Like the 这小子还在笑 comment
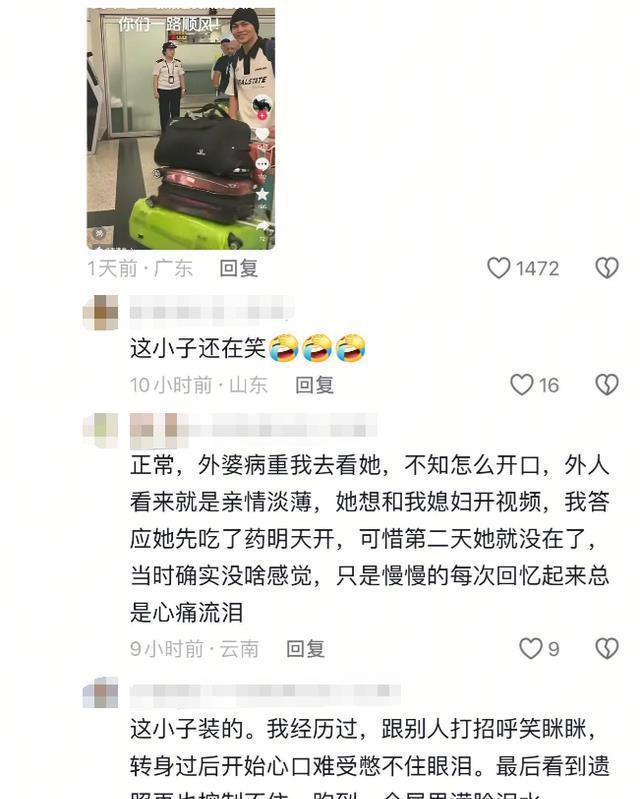The width and height of the screenshot is (640, 799). coord(522,384)
